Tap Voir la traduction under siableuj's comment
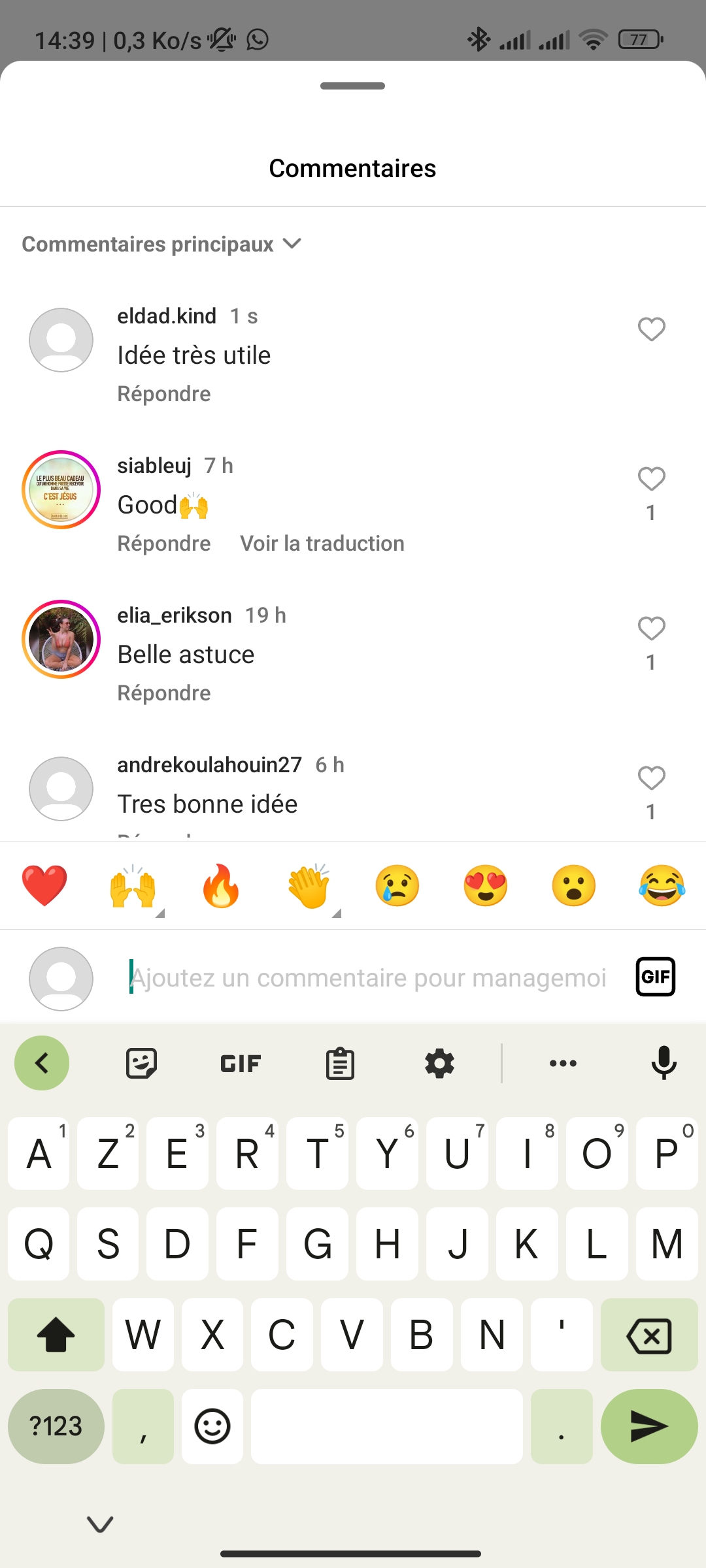 click(x=322, y=544)
